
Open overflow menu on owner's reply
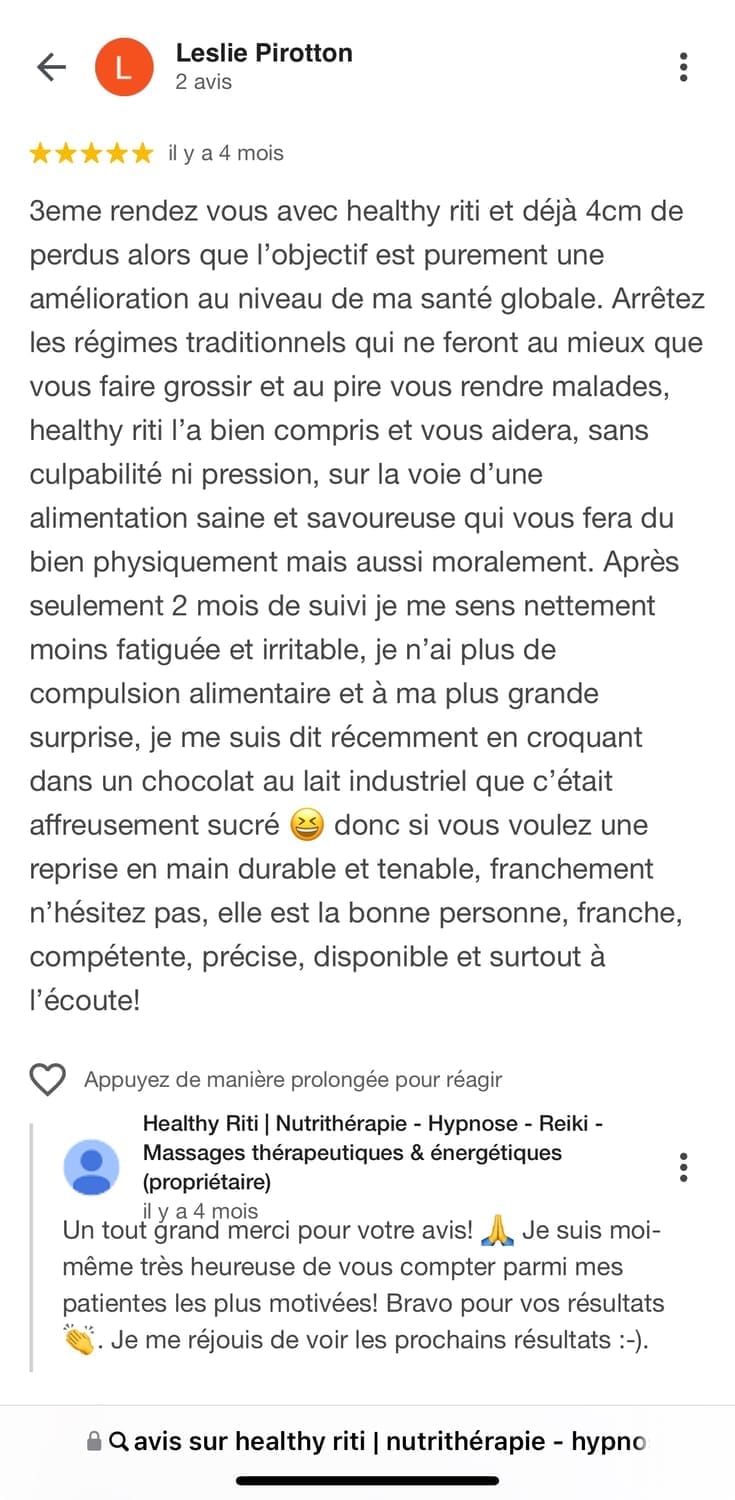(683, 1167)
